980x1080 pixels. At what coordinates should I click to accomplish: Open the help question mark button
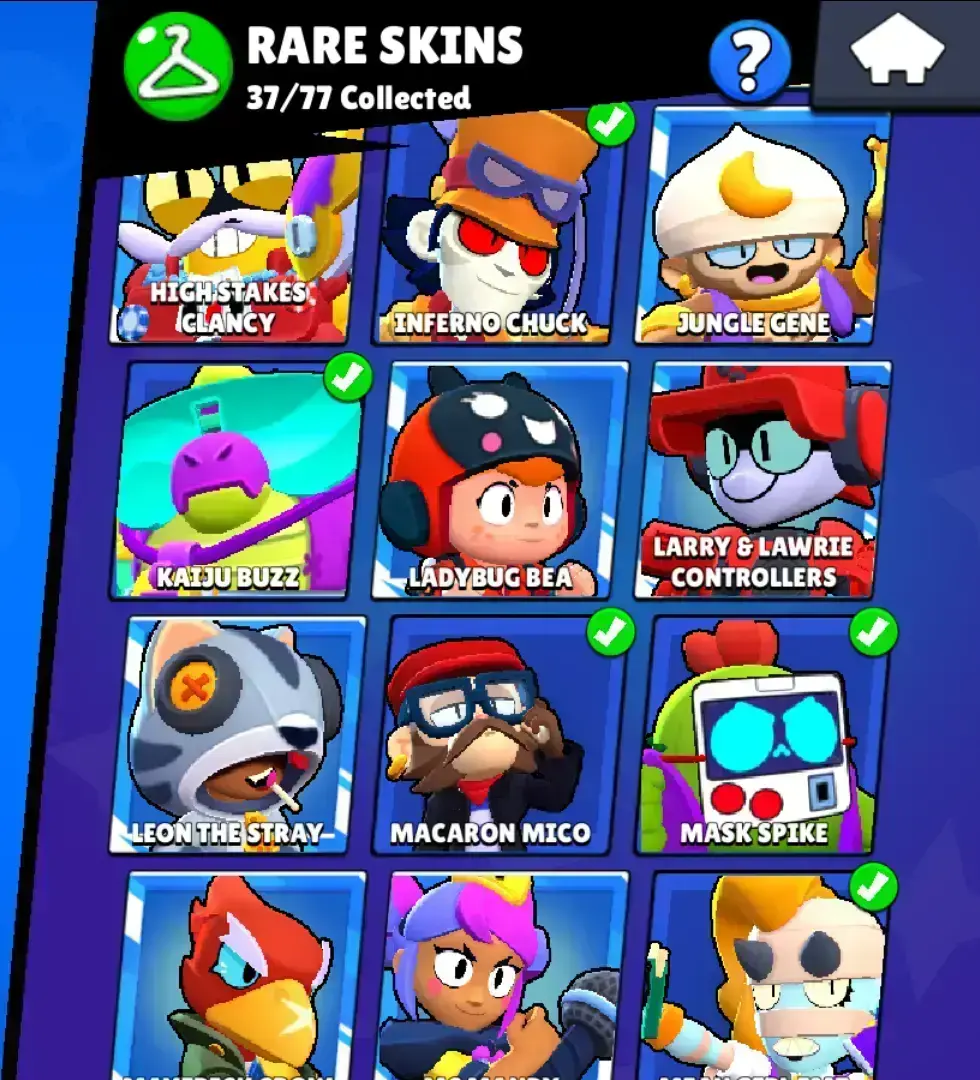749,60
